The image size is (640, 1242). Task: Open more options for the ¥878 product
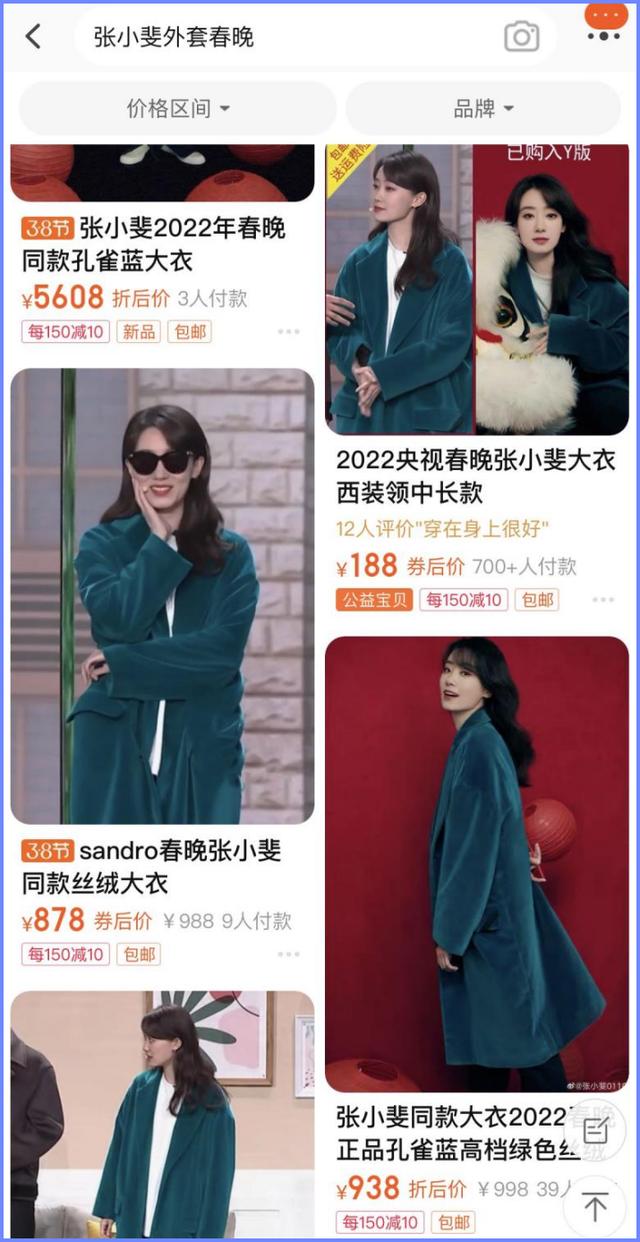coord(288,954)
